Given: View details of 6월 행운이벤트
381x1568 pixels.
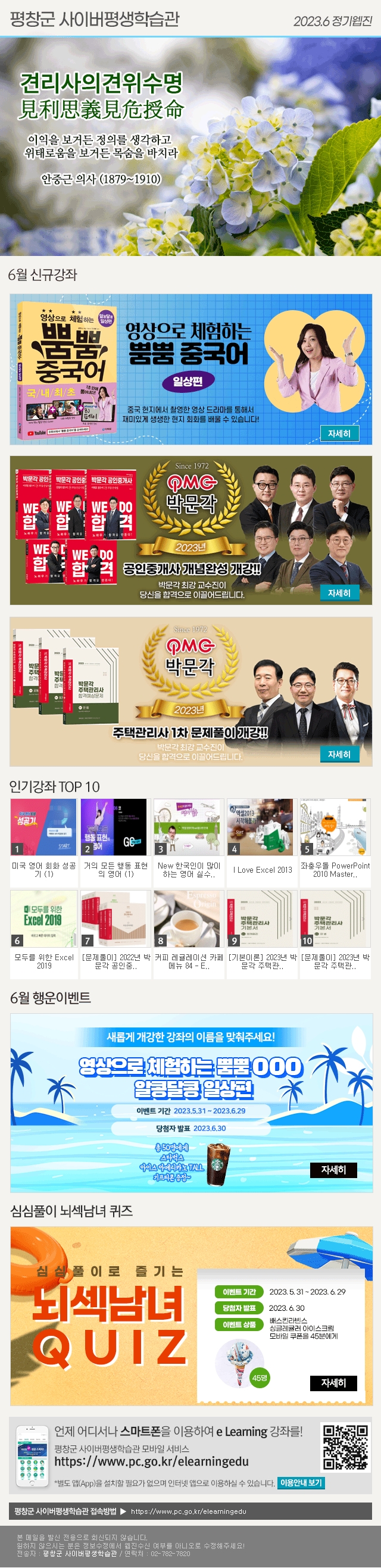Looking at the screenshot, I should [x=333, y=1169].
